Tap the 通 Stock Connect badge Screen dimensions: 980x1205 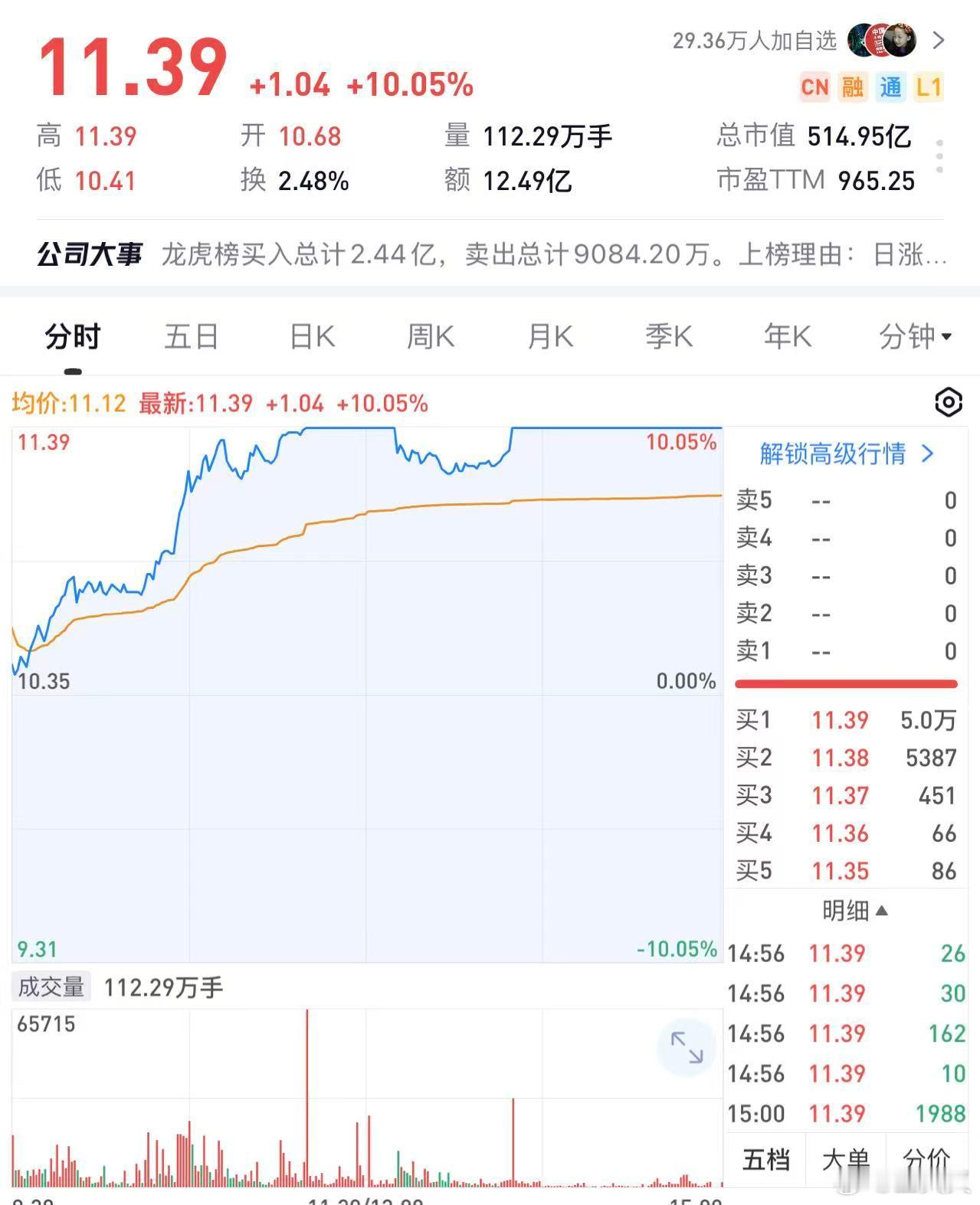click(891, 87)
